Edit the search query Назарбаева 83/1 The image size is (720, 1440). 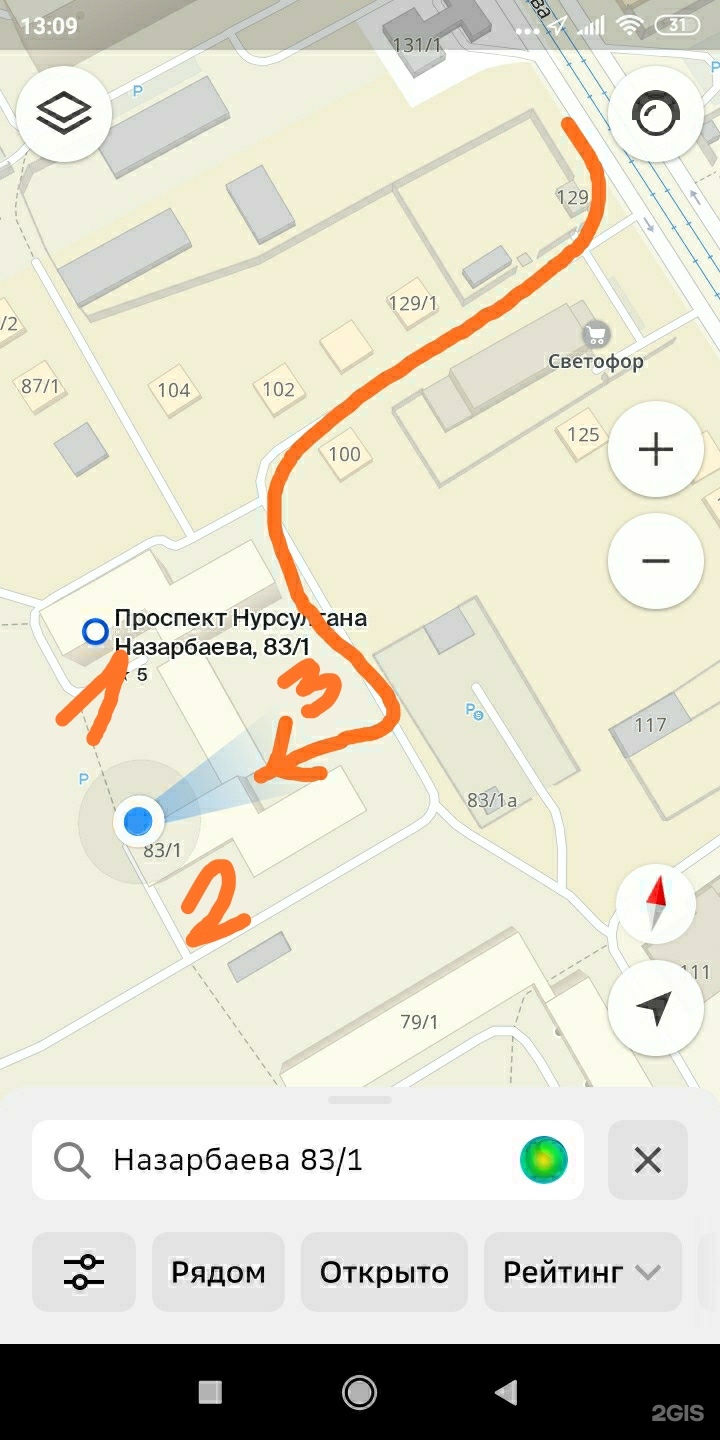300,1160
